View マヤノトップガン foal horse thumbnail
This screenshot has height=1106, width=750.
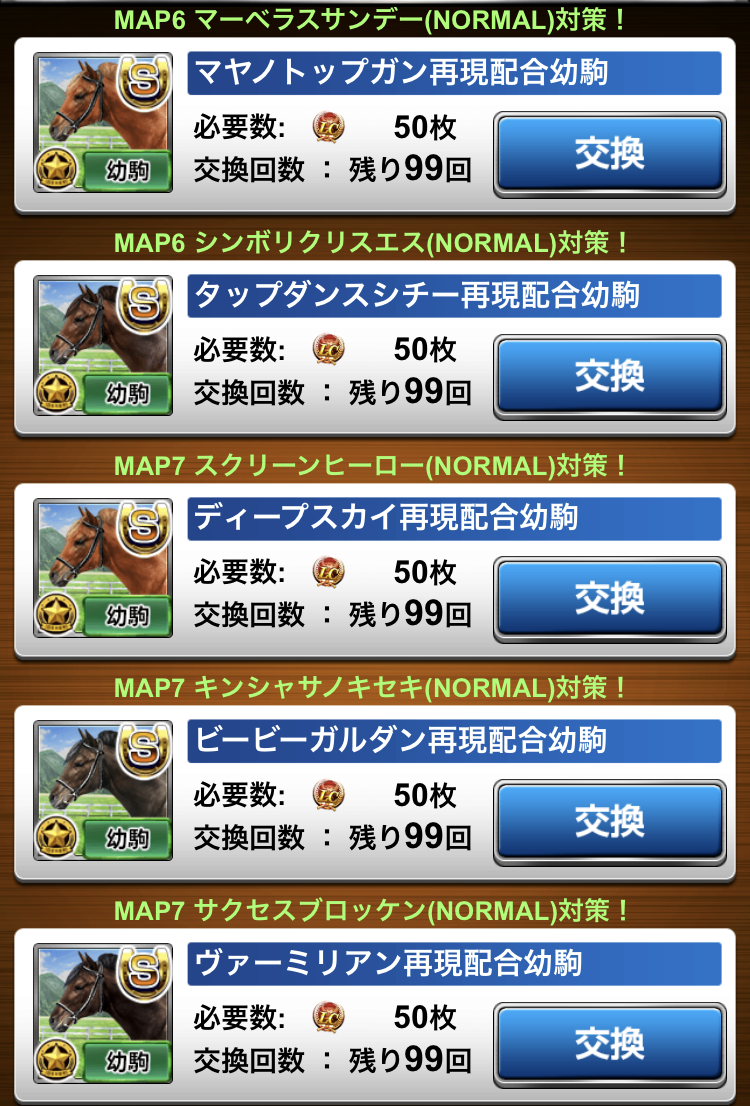pyautogui.click(x=103, y=123)
